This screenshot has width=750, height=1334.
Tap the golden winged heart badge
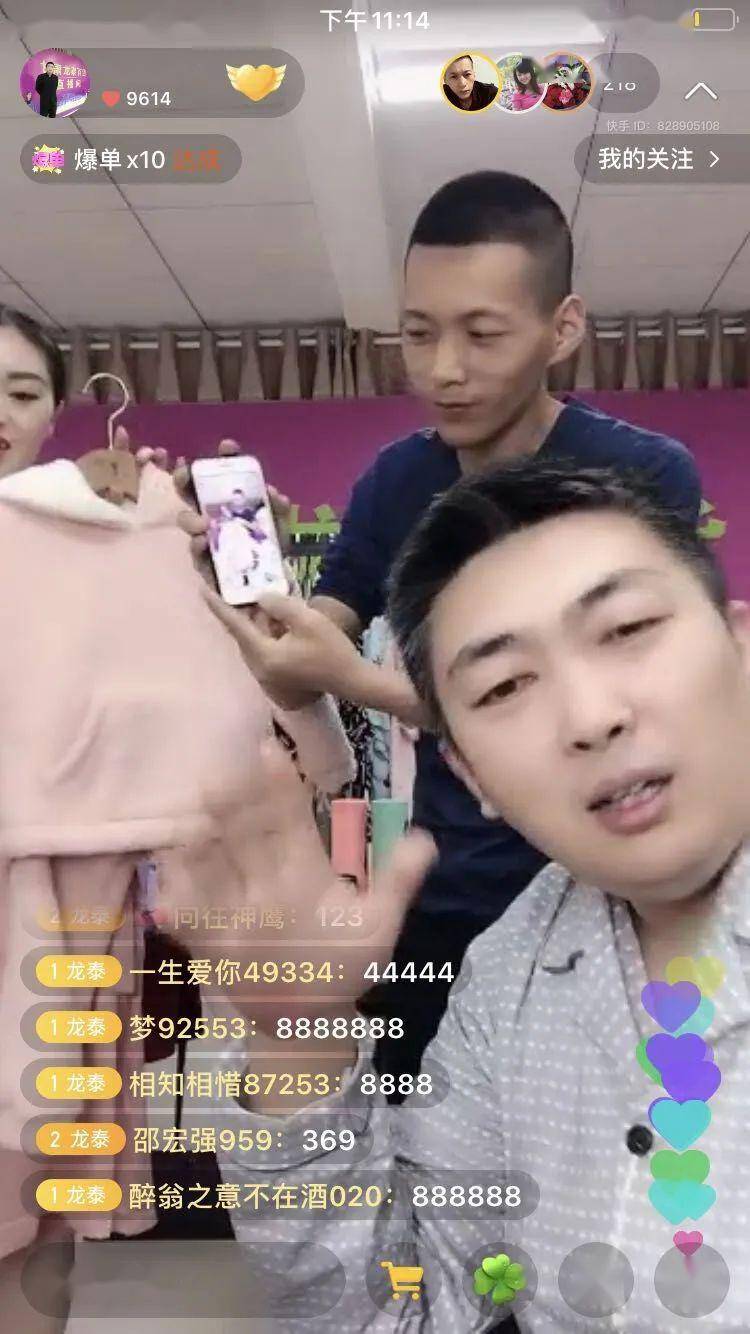256,82
